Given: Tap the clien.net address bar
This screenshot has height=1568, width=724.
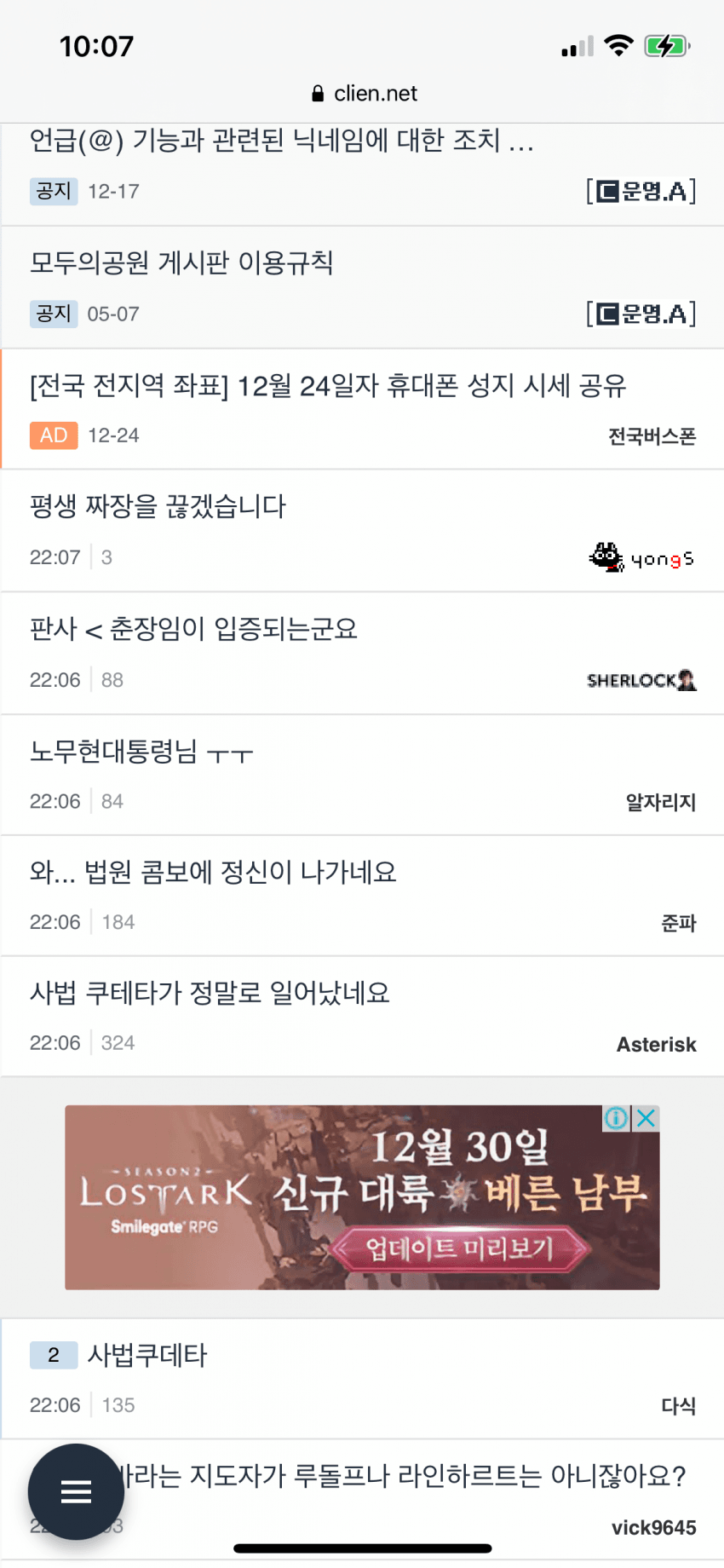Looking at the screenshot, I should point(364,94).
